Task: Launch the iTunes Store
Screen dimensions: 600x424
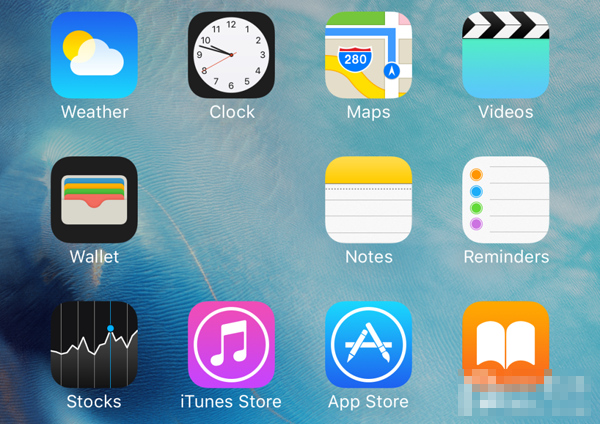Action: click(x=231, y=345)
